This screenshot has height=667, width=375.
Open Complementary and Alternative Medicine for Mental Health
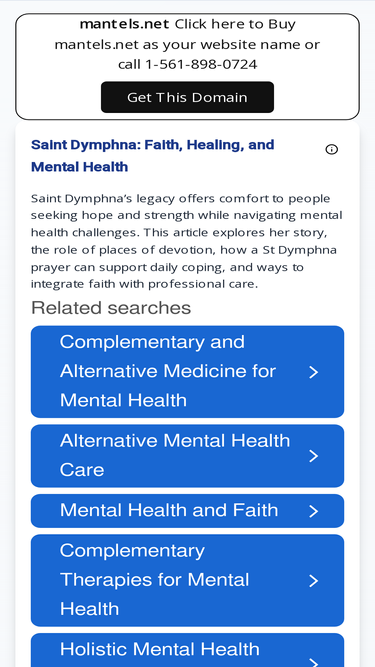pyautogui.click(x=188, y=372)
